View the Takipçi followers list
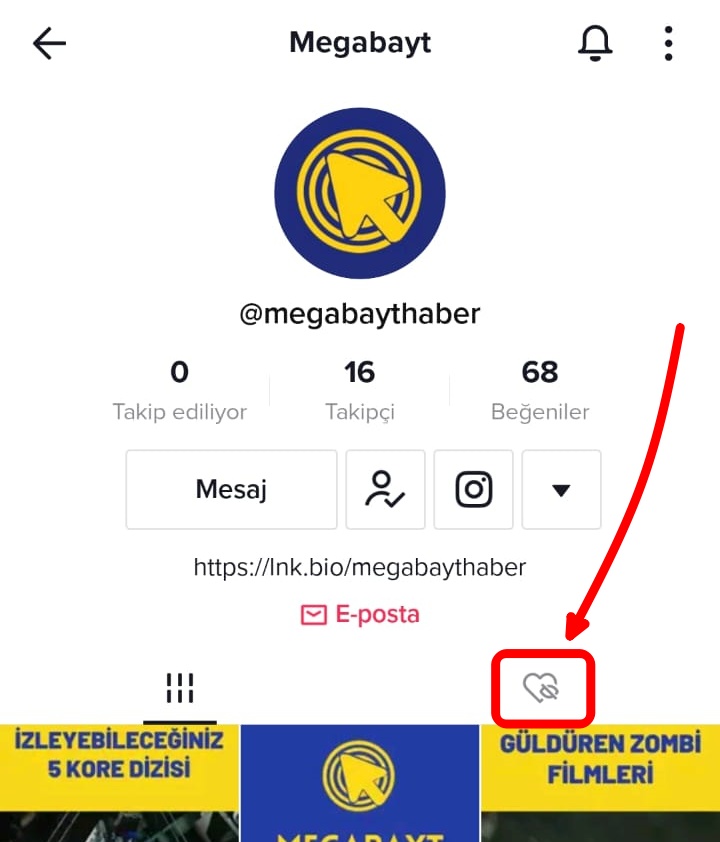Viewport: 720px width, 842px height. (359, 390)
